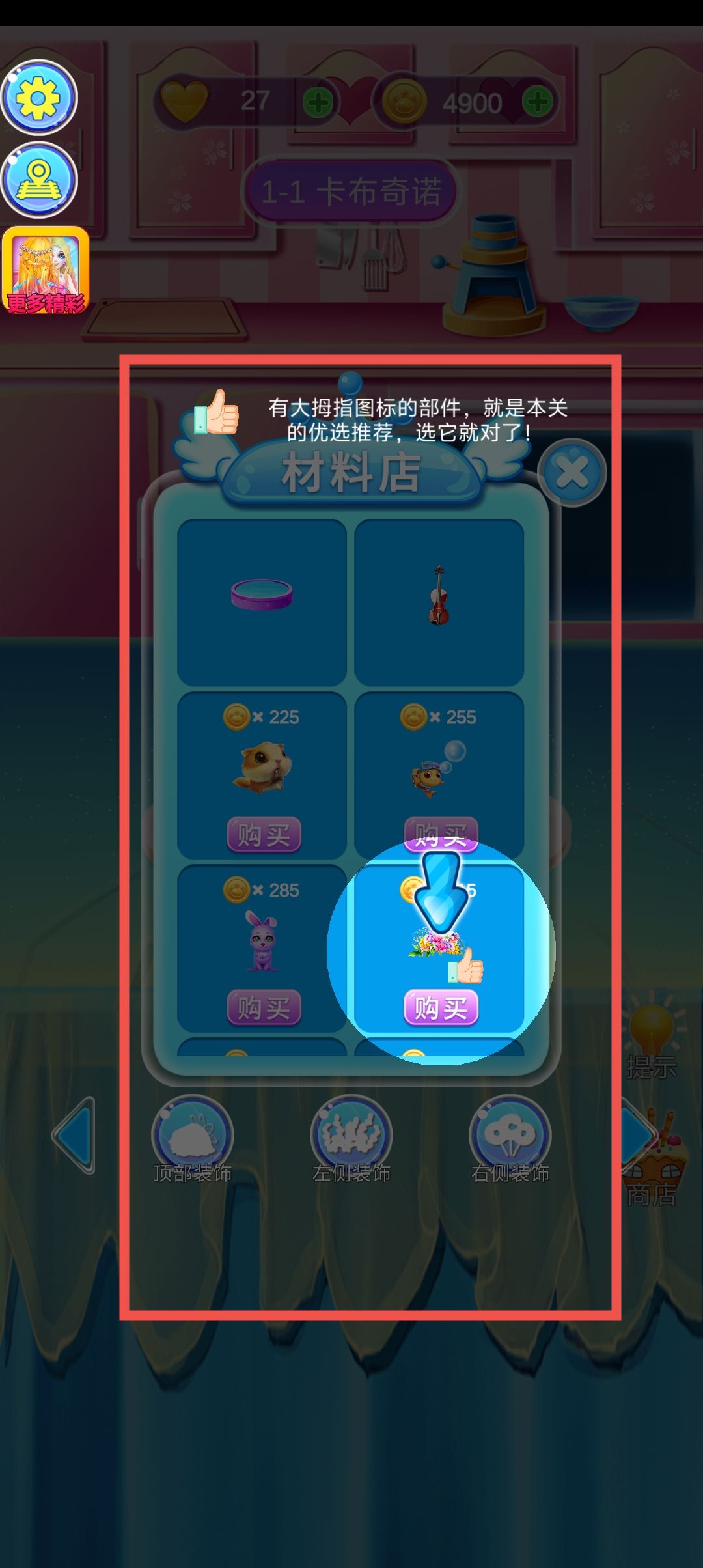Viewport: 703px width, 1568px height.
Task: Select the purple plate item
Action: click(x=262, y=602)
